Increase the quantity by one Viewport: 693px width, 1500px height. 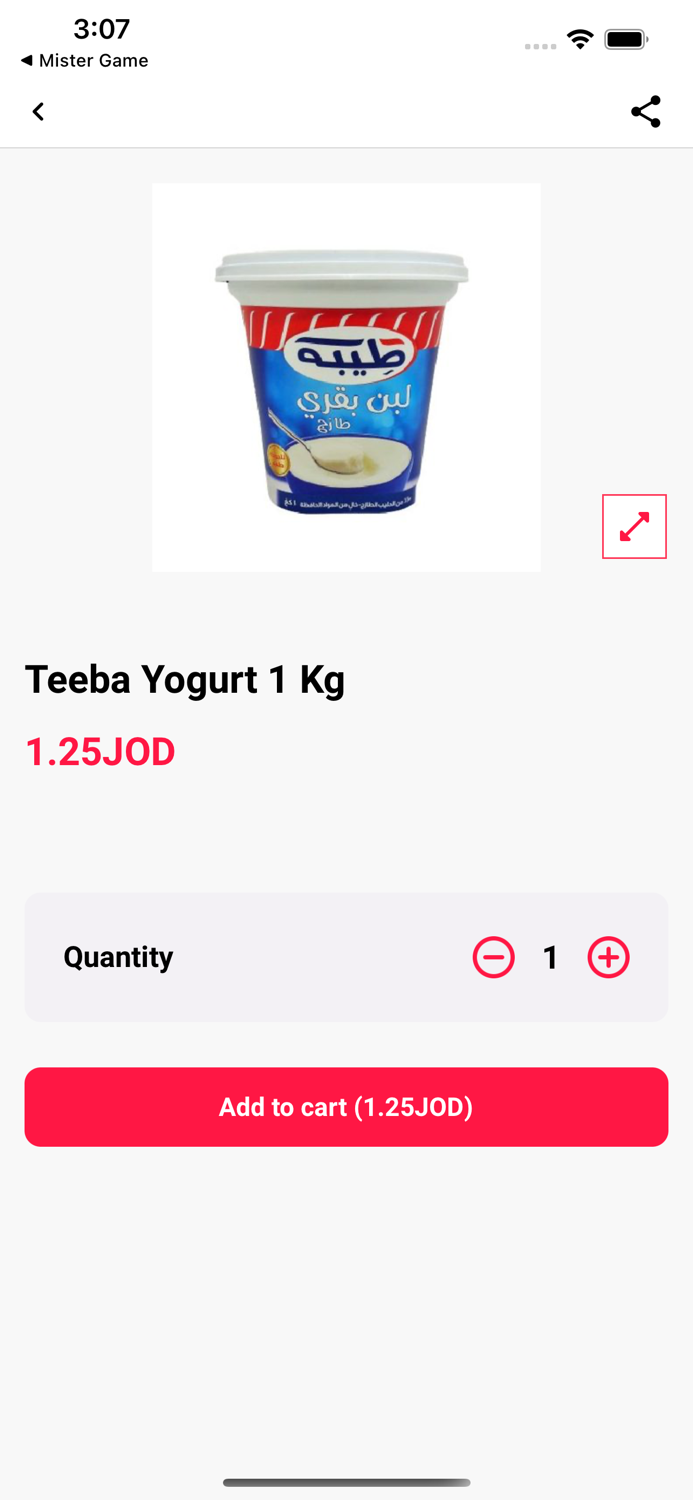coord(608,957)
